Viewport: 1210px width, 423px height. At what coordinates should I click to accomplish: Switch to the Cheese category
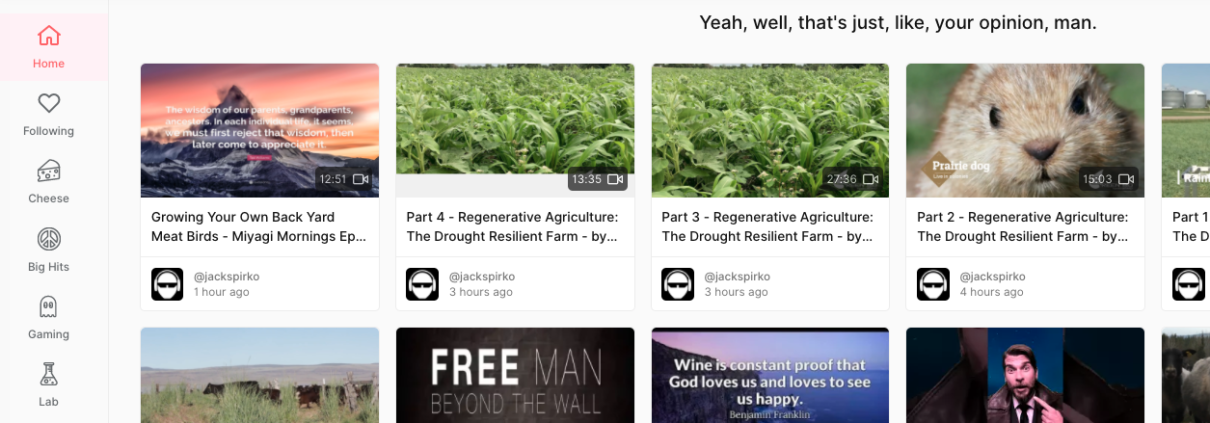[49, 182]
